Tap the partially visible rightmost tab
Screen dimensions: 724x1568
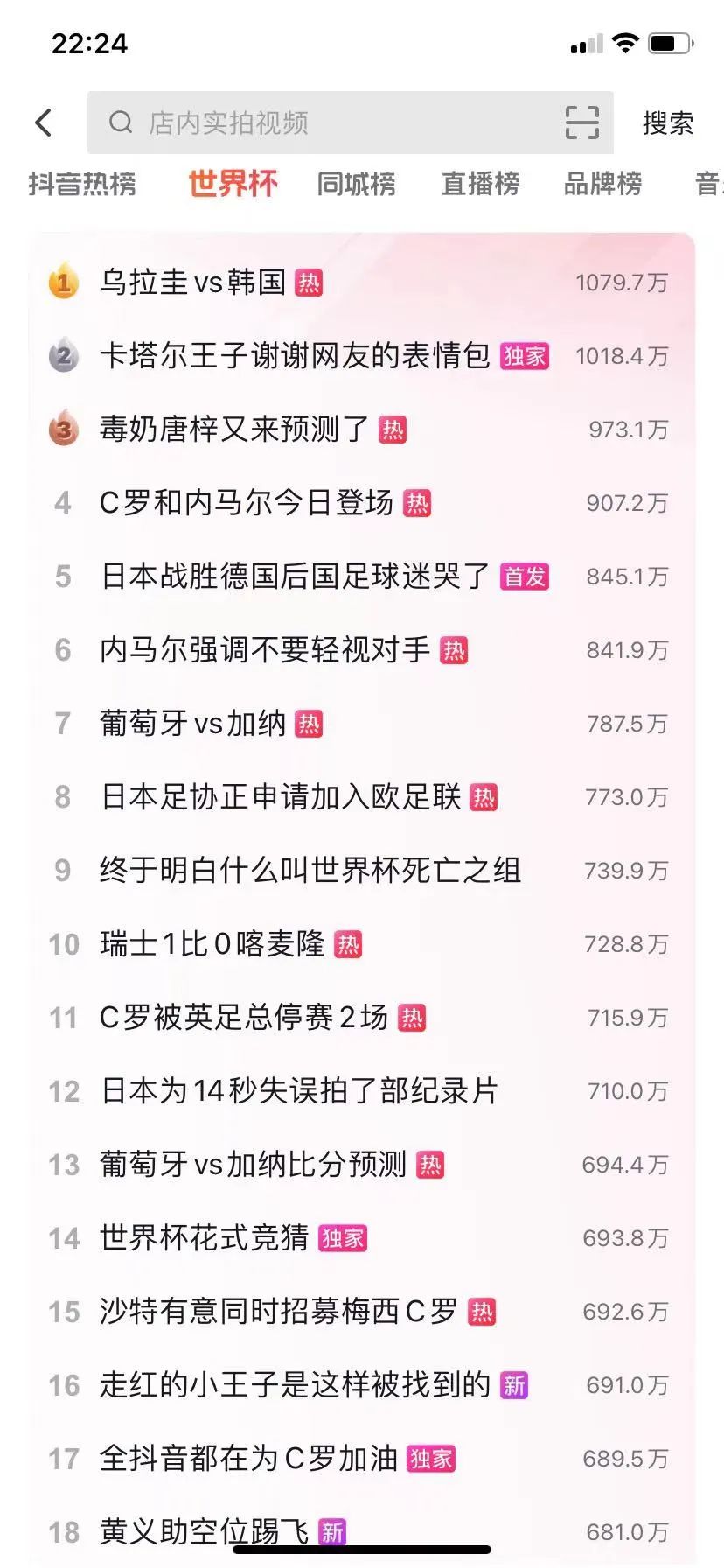710,184
